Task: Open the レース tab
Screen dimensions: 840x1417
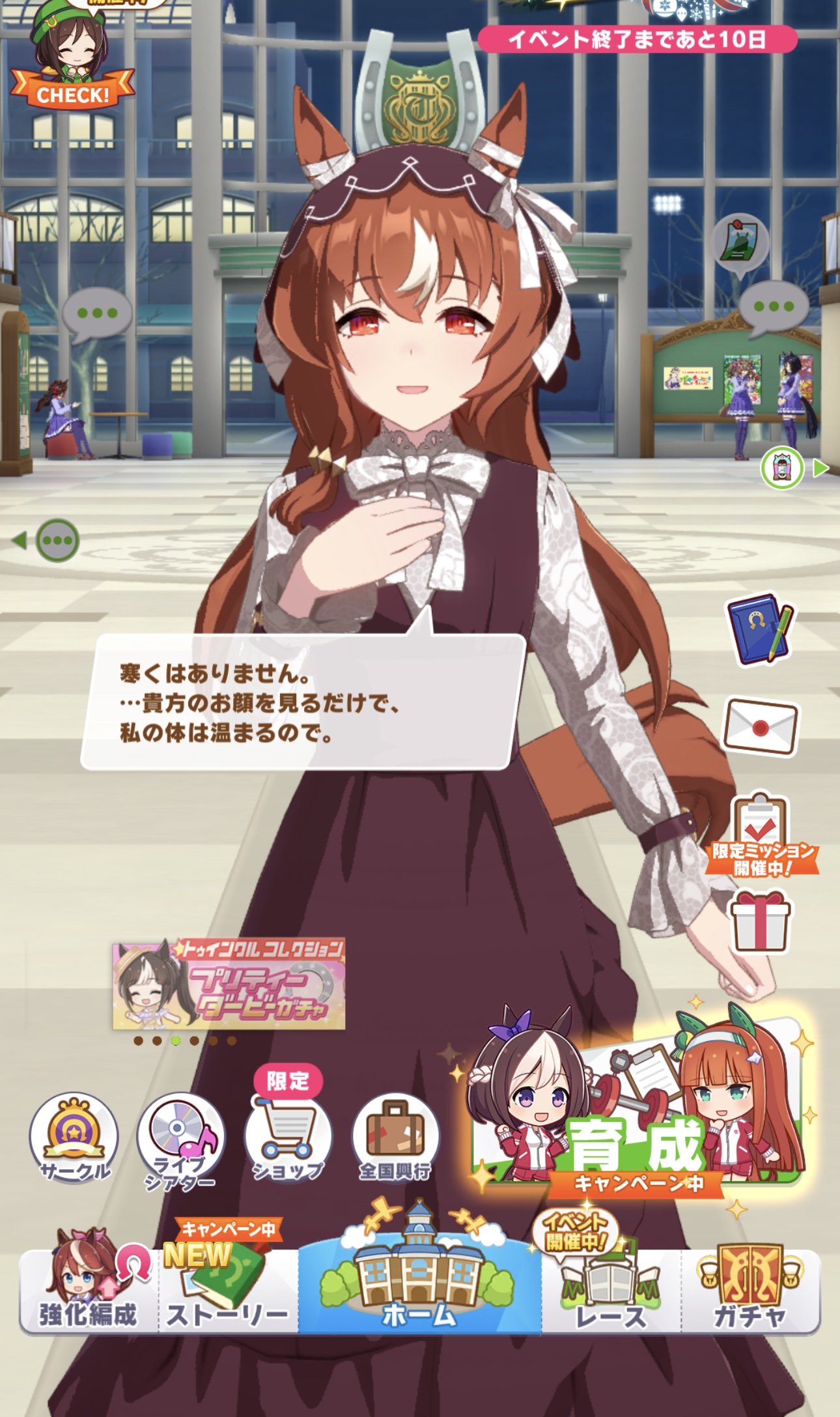Action: point(611,1291)
